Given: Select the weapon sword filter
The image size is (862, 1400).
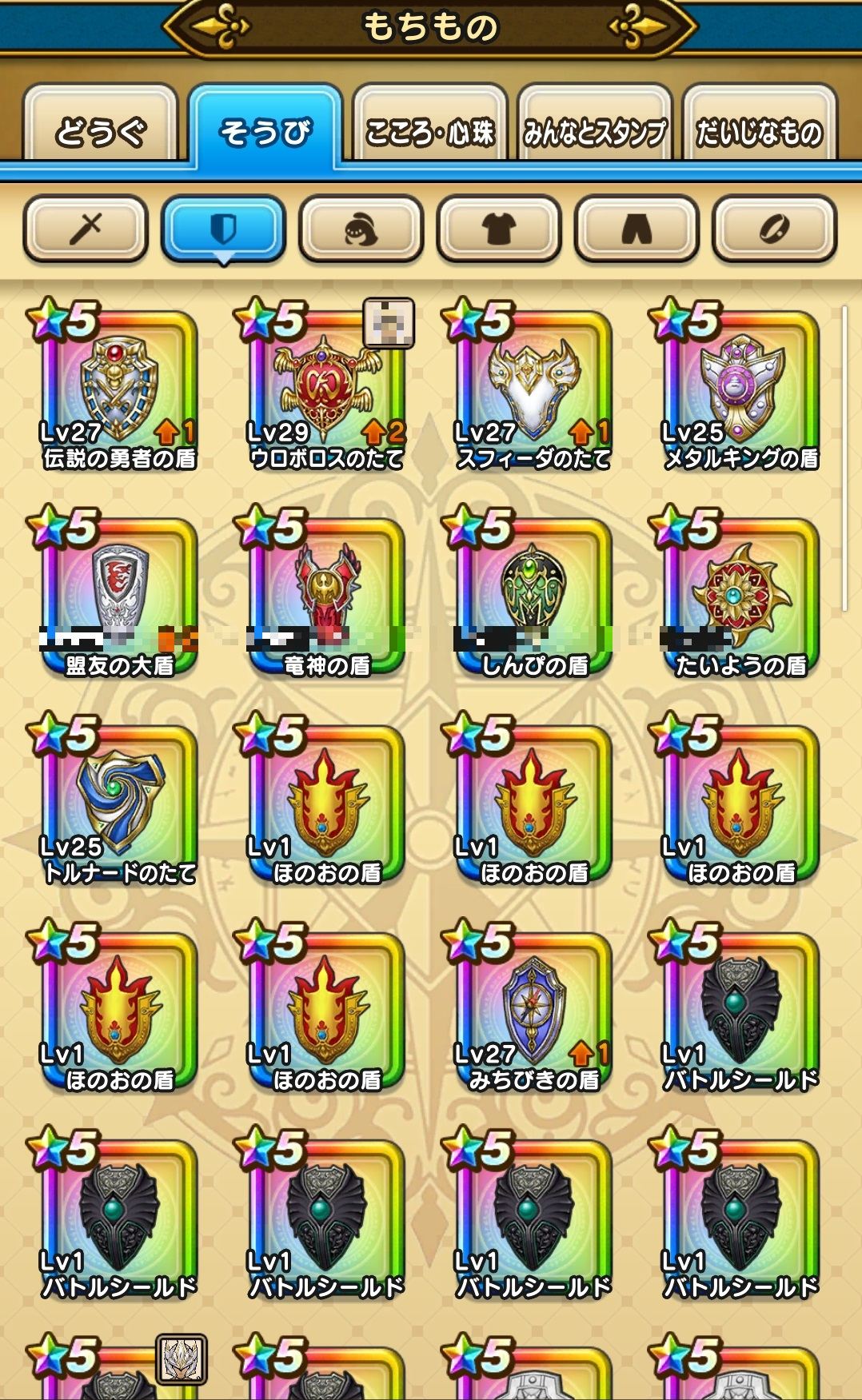Looking at the screenshot, I should 86,230.
